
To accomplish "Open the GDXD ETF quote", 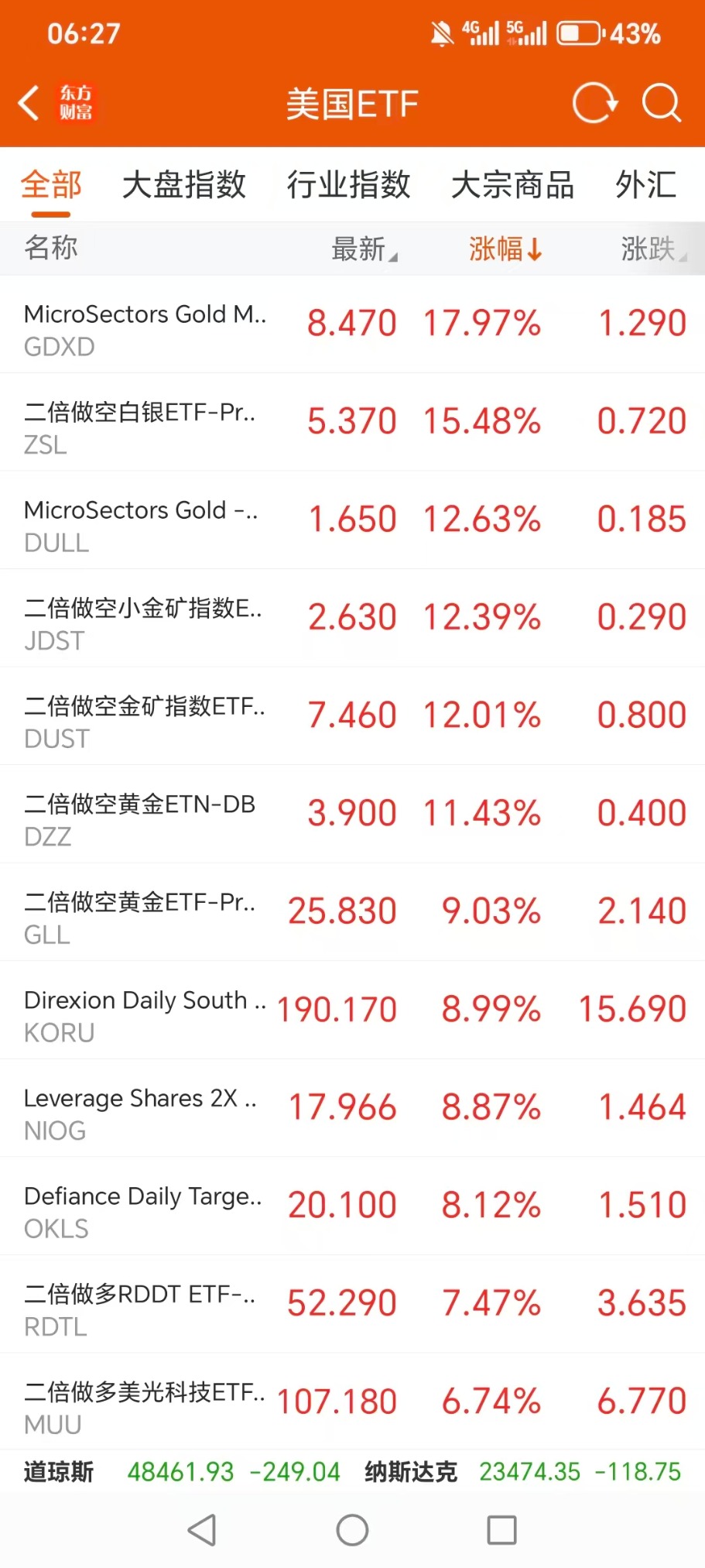I will click(352, 324).
